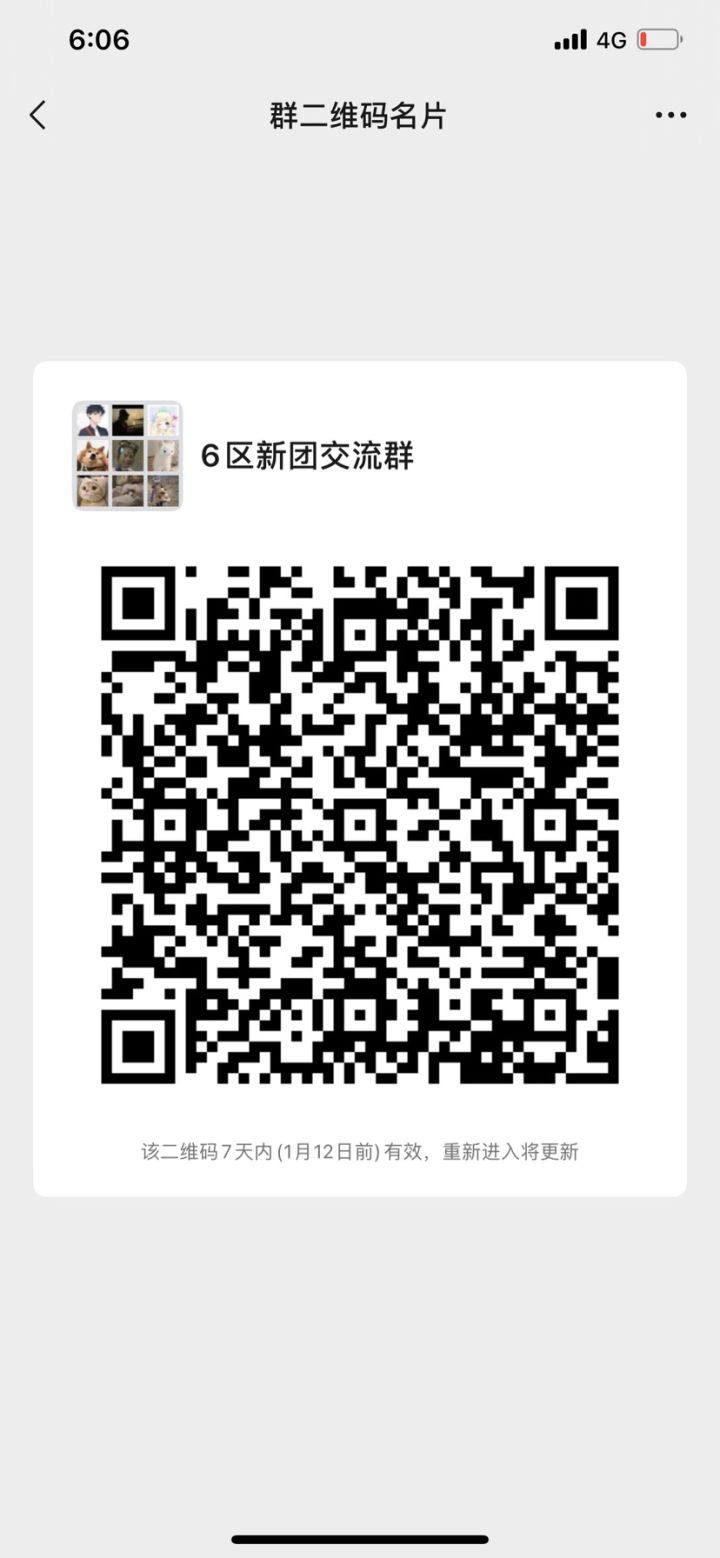
Task: Tap the low battery indicator
Action: [x=662, y=39]
